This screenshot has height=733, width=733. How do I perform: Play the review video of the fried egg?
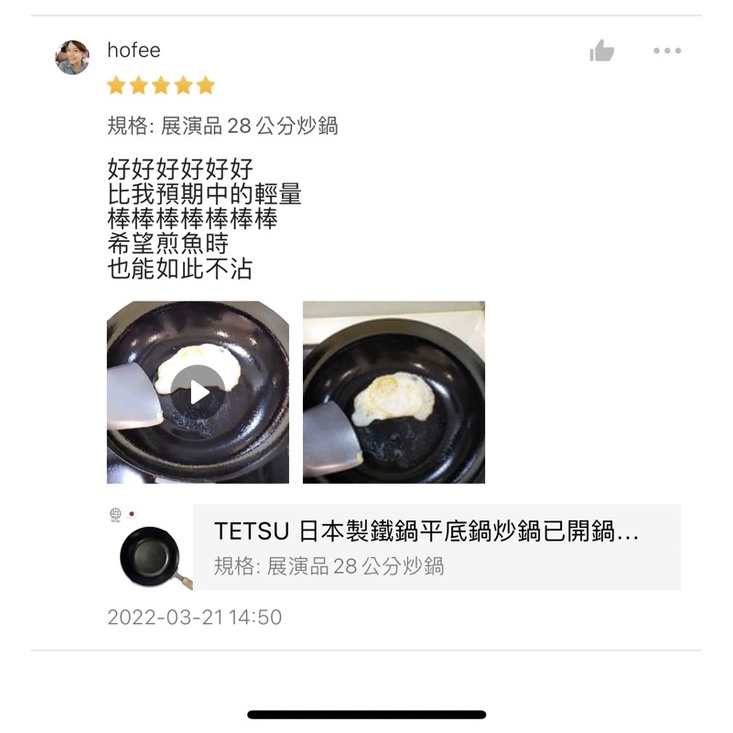(x=198, y=392)
